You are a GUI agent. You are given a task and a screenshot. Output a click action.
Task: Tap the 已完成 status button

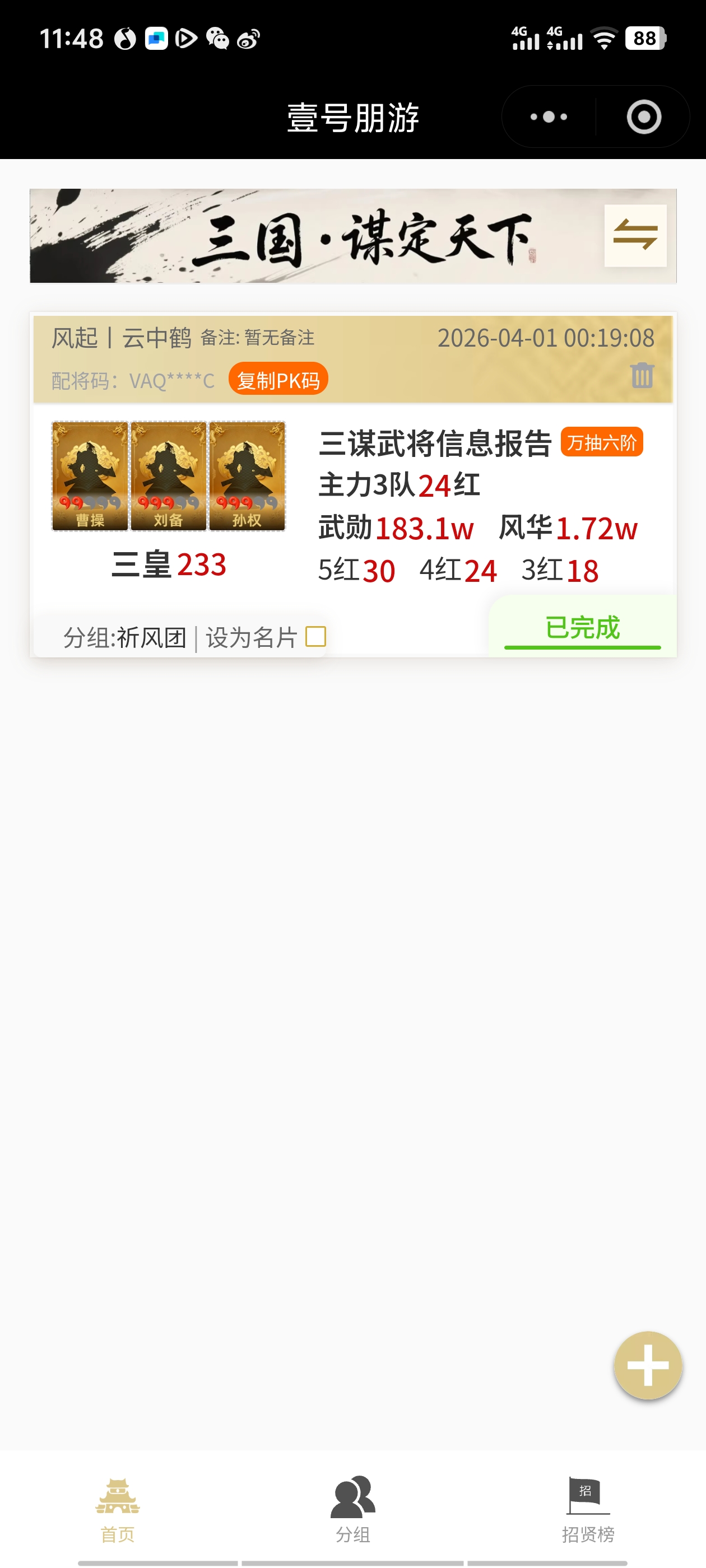pyautogui.click(x=582, y=628)
